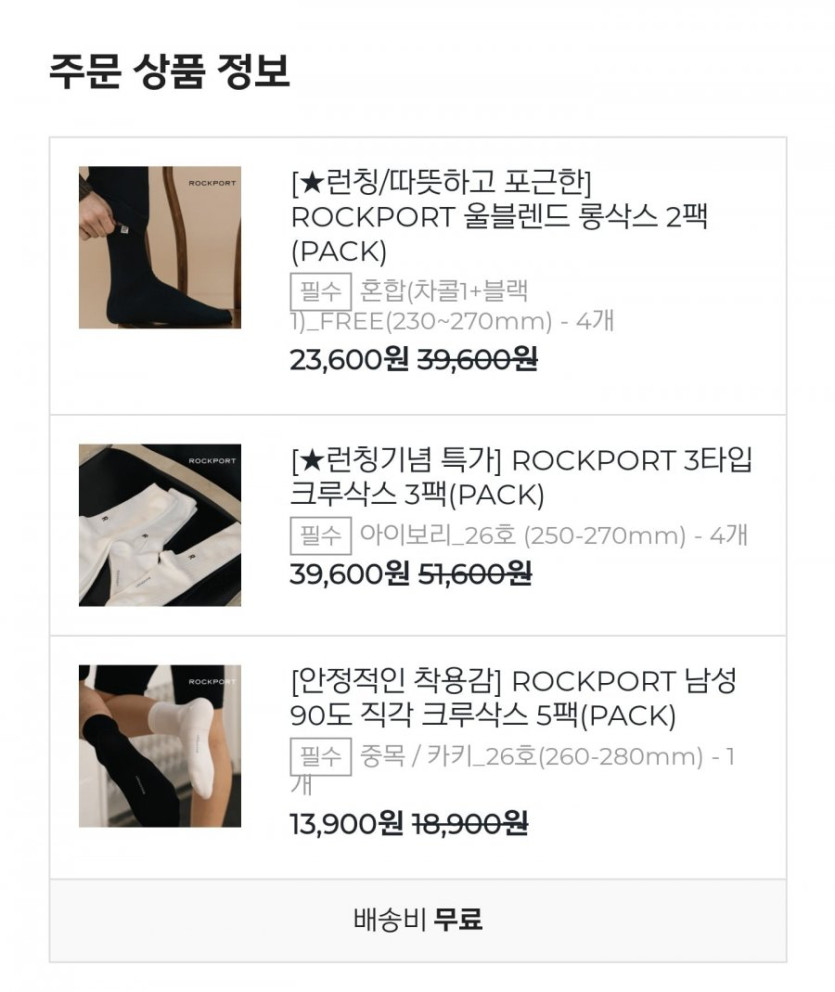The width and height of the screenshot is (835, 992).
Task: Open the ROCKPORT 3-type crew socks 3-pack item
Action: [x=520, y=477]
